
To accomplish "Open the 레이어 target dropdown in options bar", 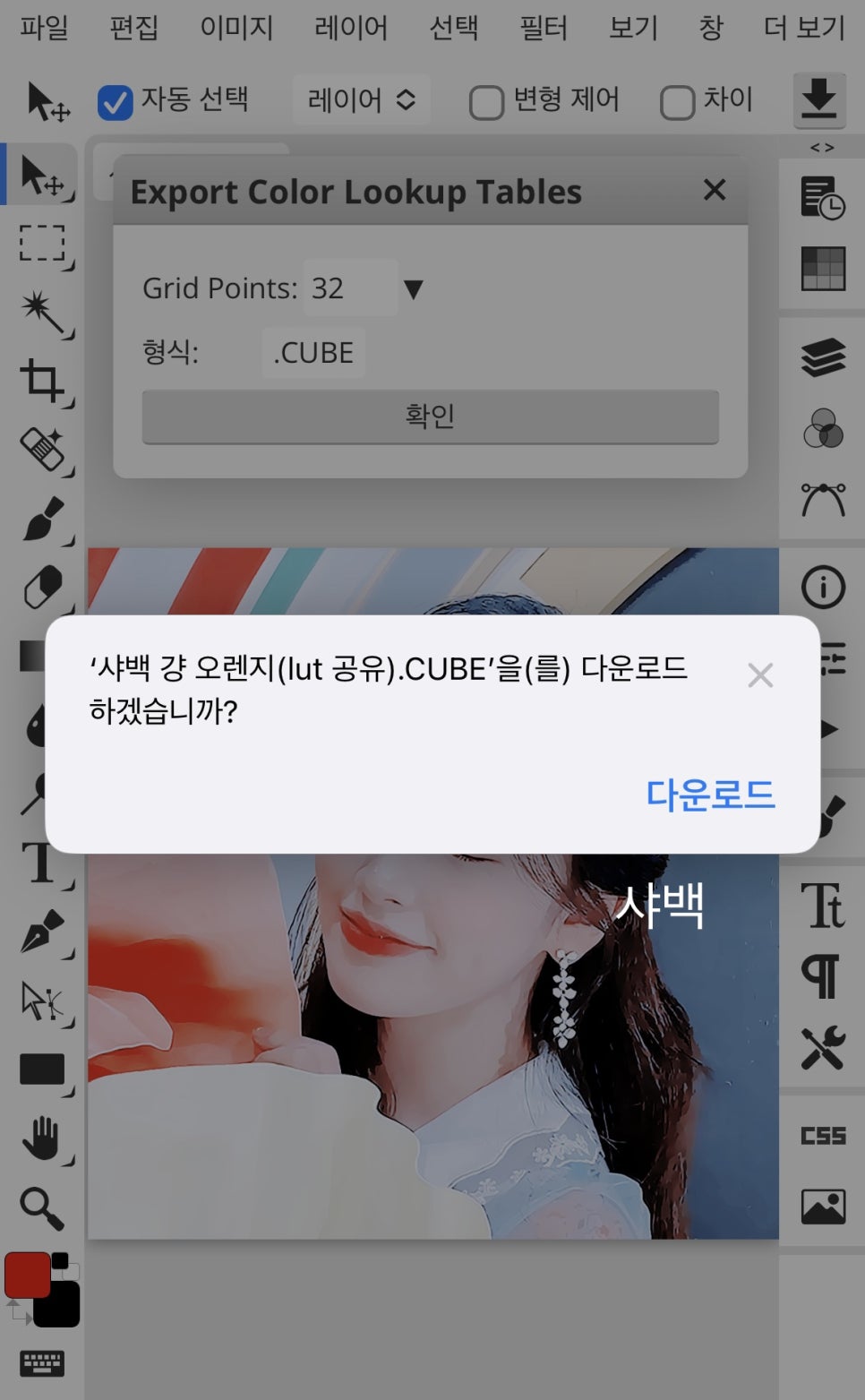I will (361, 99).
